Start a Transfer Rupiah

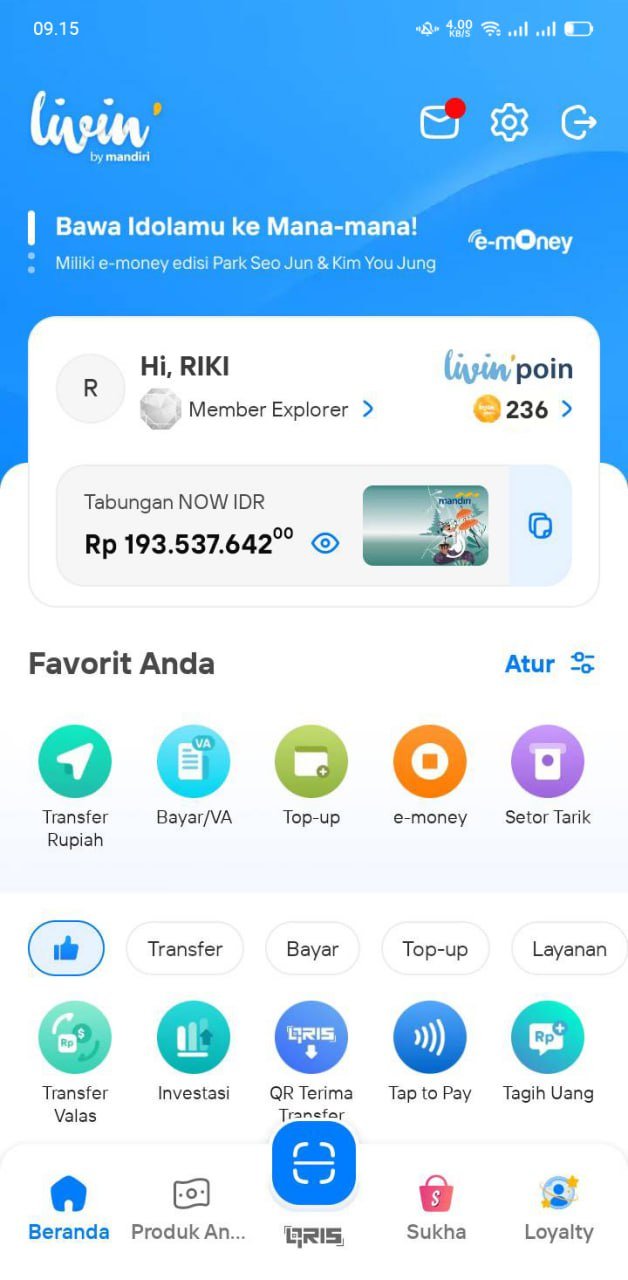point(75,762)
